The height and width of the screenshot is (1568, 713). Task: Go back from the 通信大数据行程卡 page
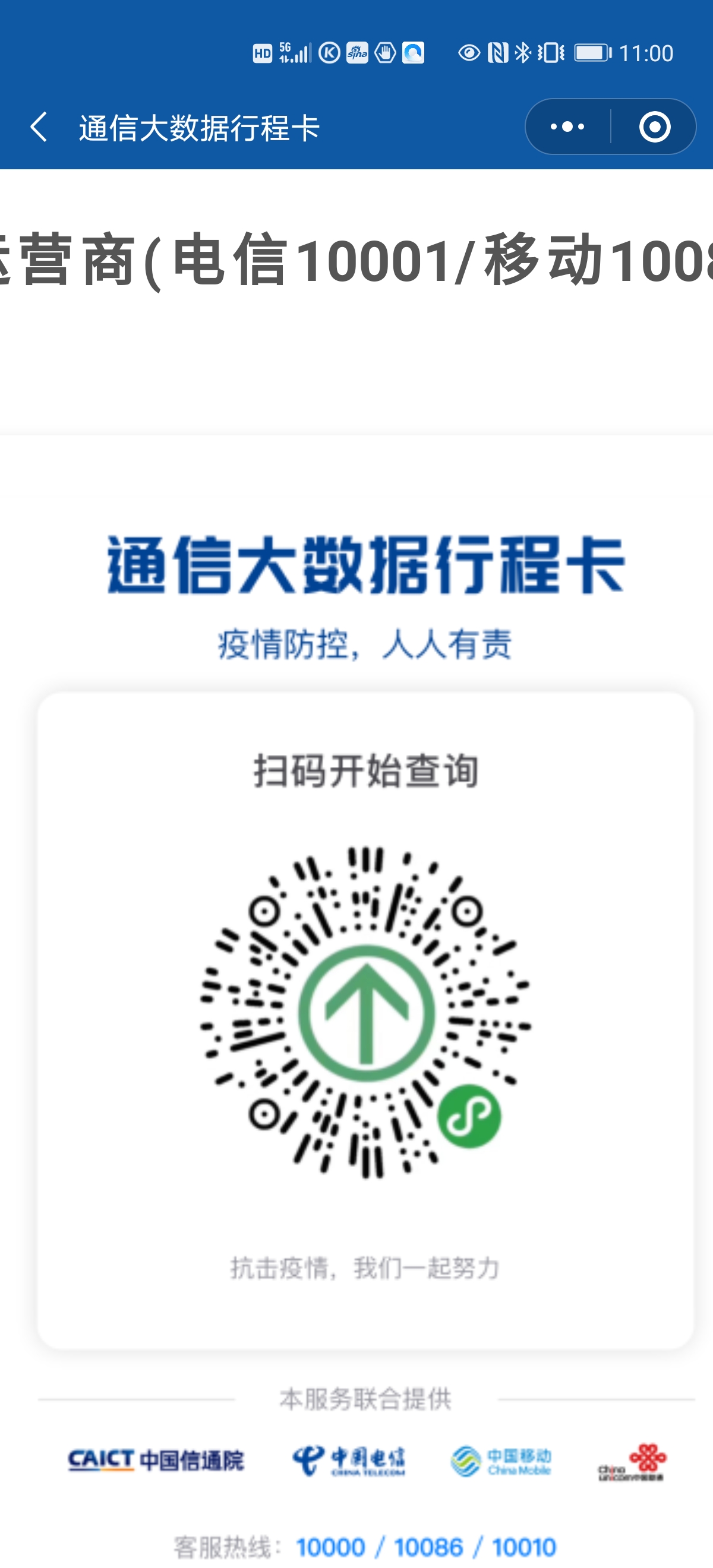[39, 127]
